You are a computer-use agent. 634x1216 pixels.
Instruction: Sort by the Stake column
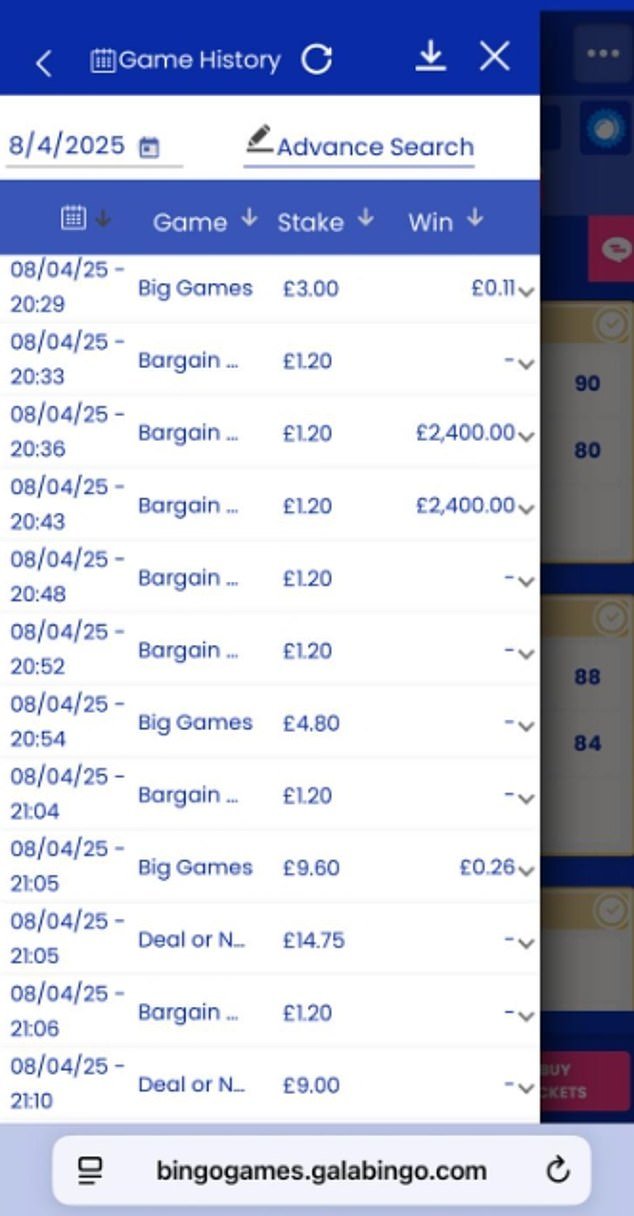point(325,221)
